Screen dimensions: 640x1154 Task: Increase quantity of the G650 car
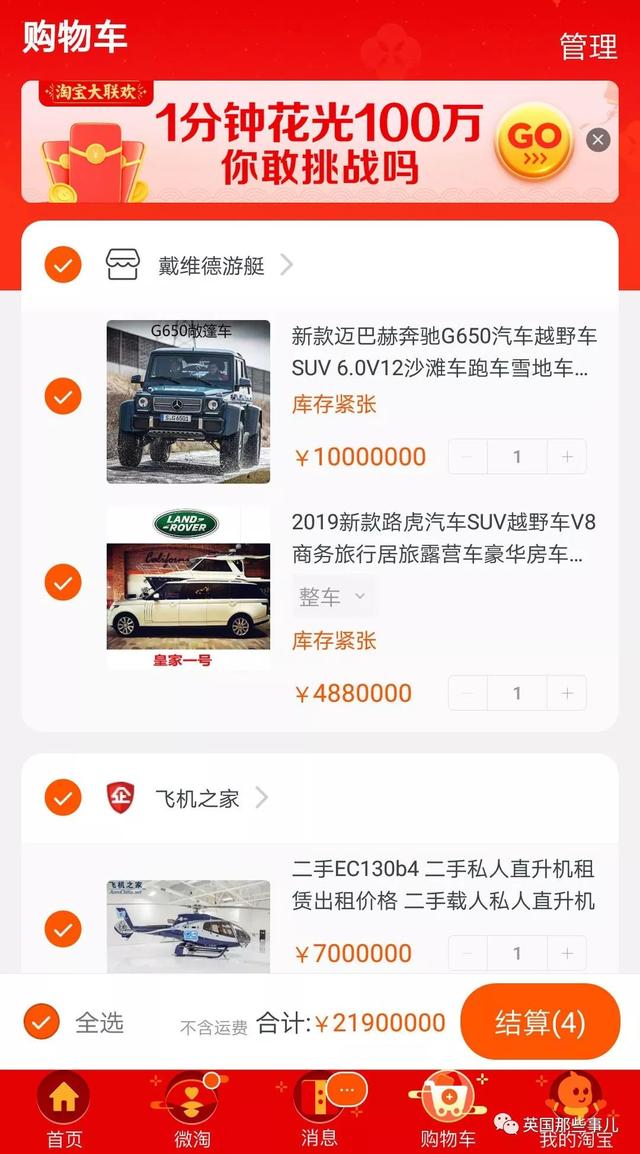point(567,457)
